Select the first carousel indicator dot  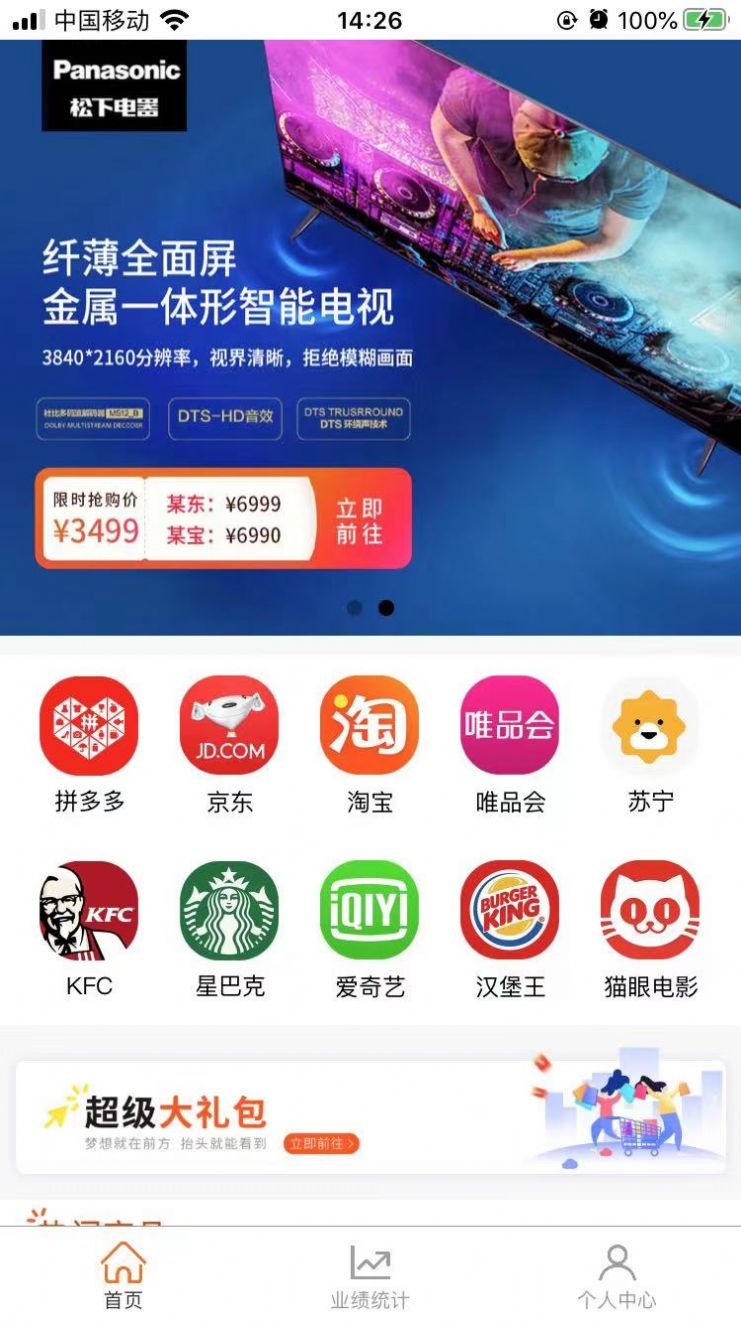click(x=354, y=607)
